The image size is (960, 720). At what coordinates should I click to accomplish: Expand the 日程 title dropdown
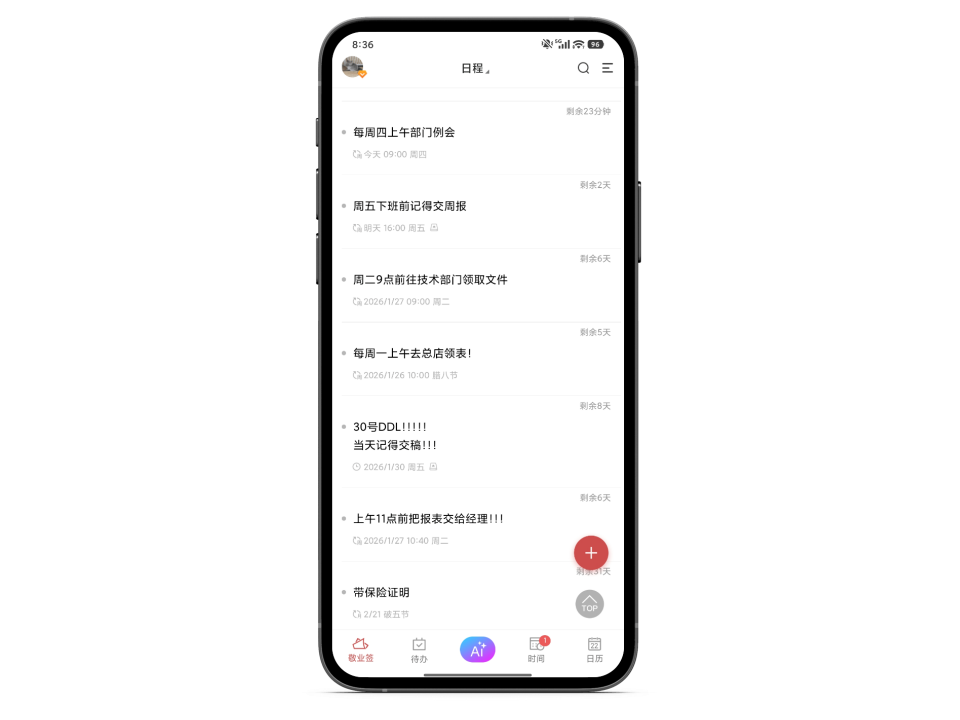[x=475, y=68]
